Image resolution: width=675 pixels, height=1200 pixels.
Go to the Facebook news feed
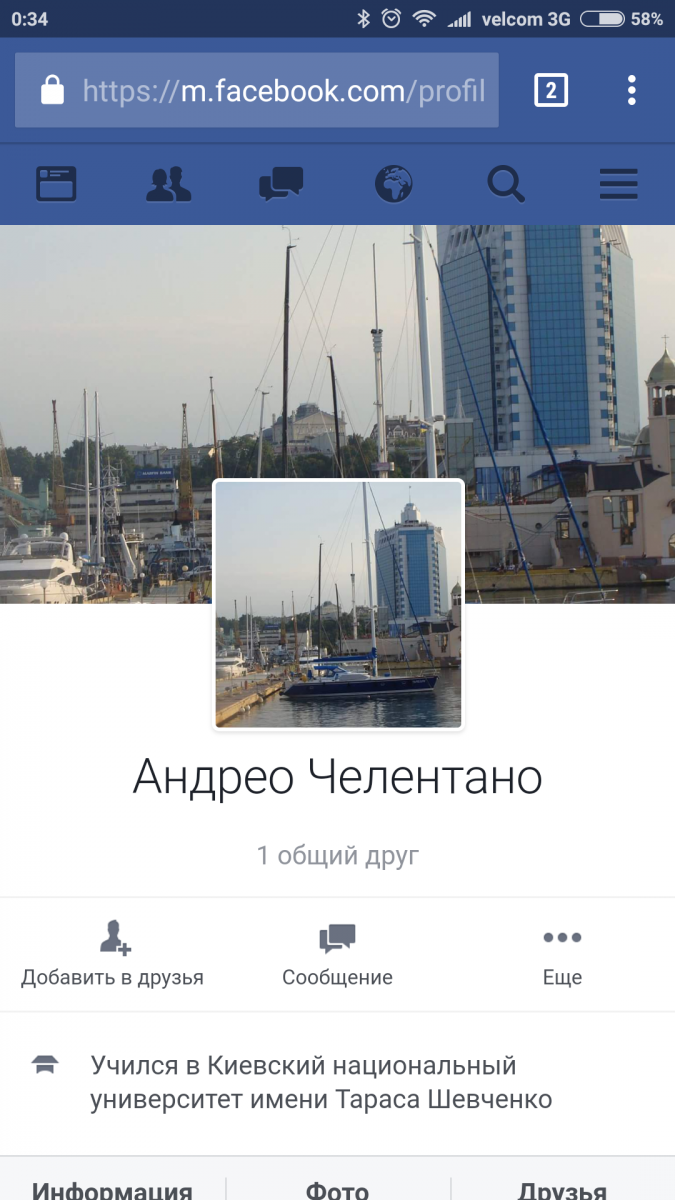click(56, 184)
